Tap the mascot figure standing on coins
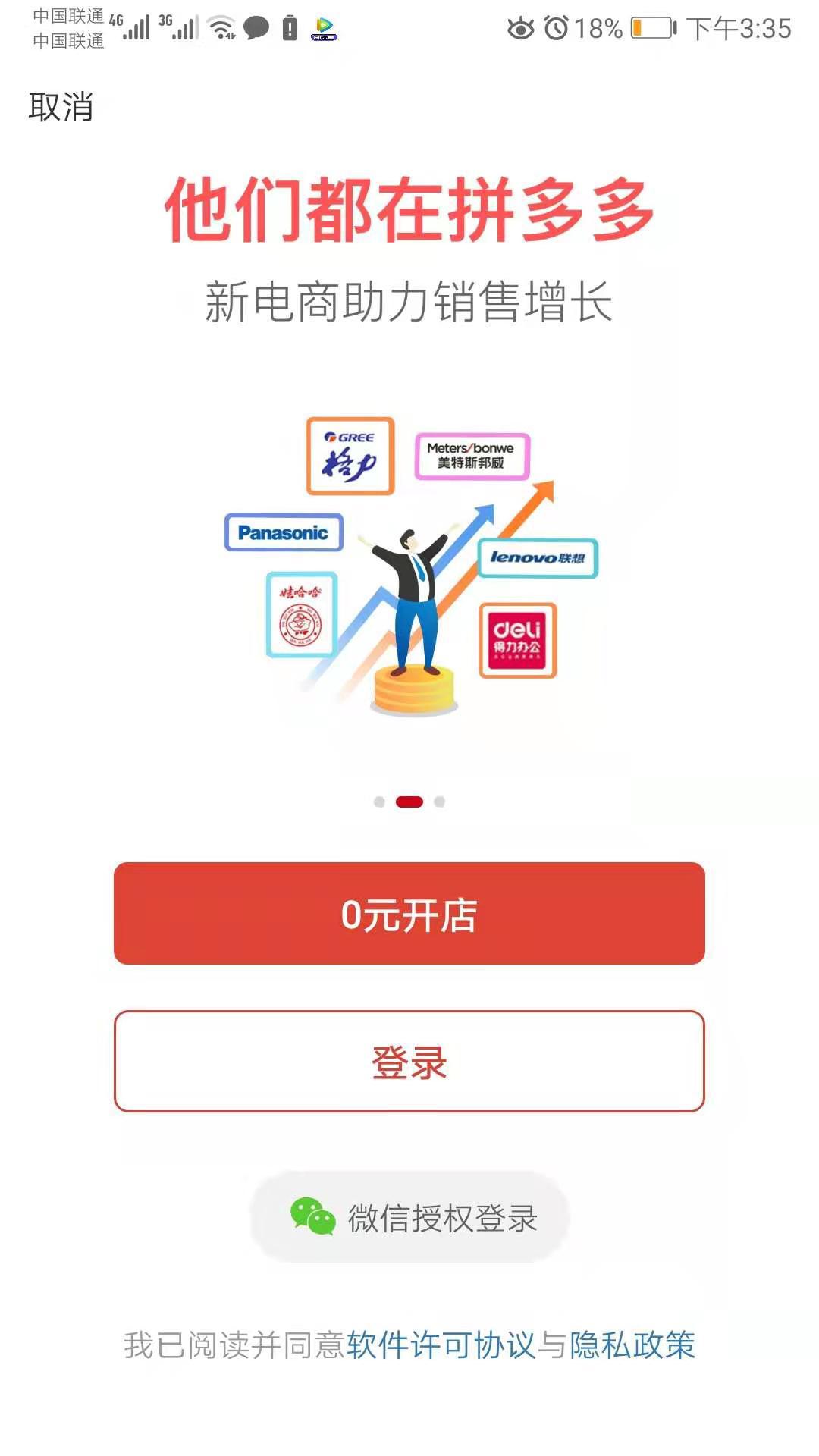 tap(409, 599)
